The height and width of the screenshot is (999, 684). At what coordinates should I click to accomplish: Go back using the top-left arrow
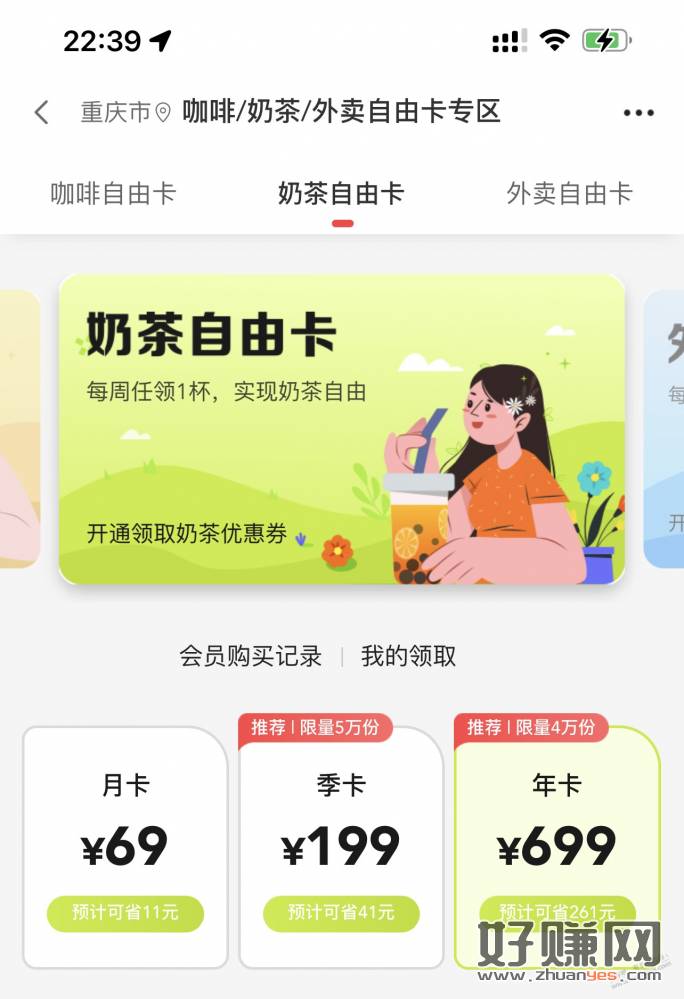[x=41, y=112]
